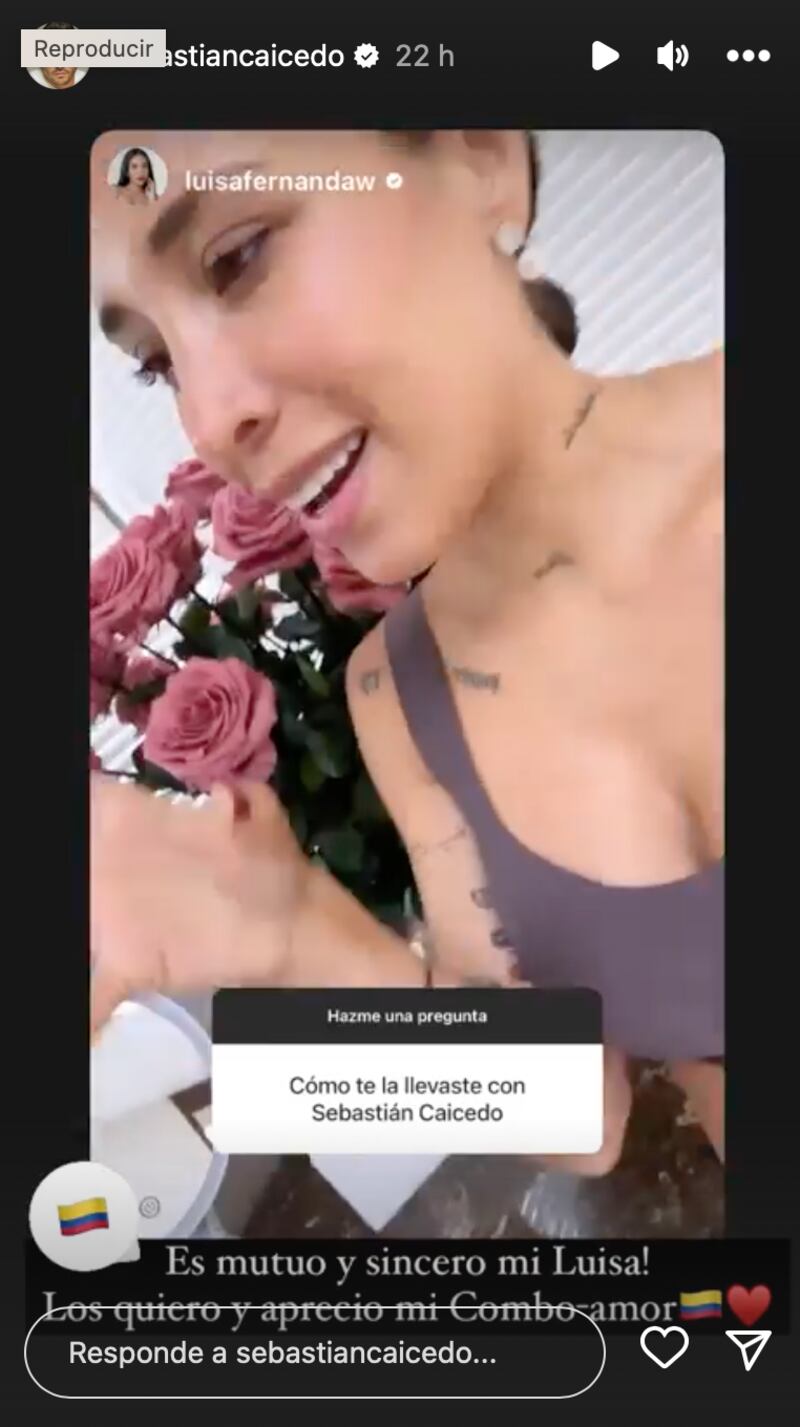The width and height of the screenshot is (800, 1427).
Task: Mute the story audio
Action: pos(672,56)
